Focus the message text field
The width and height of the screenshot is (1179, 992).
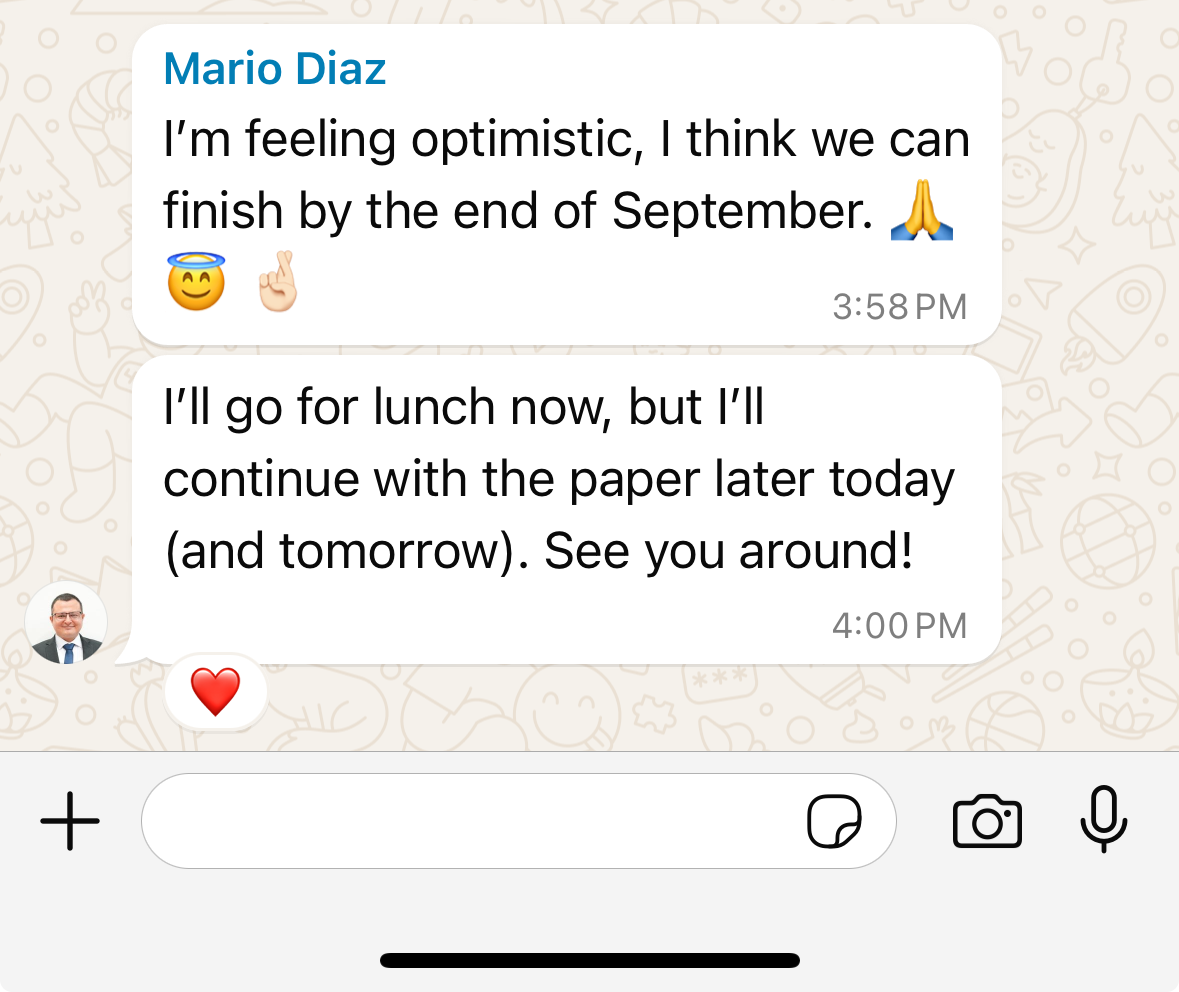point(470,821)
